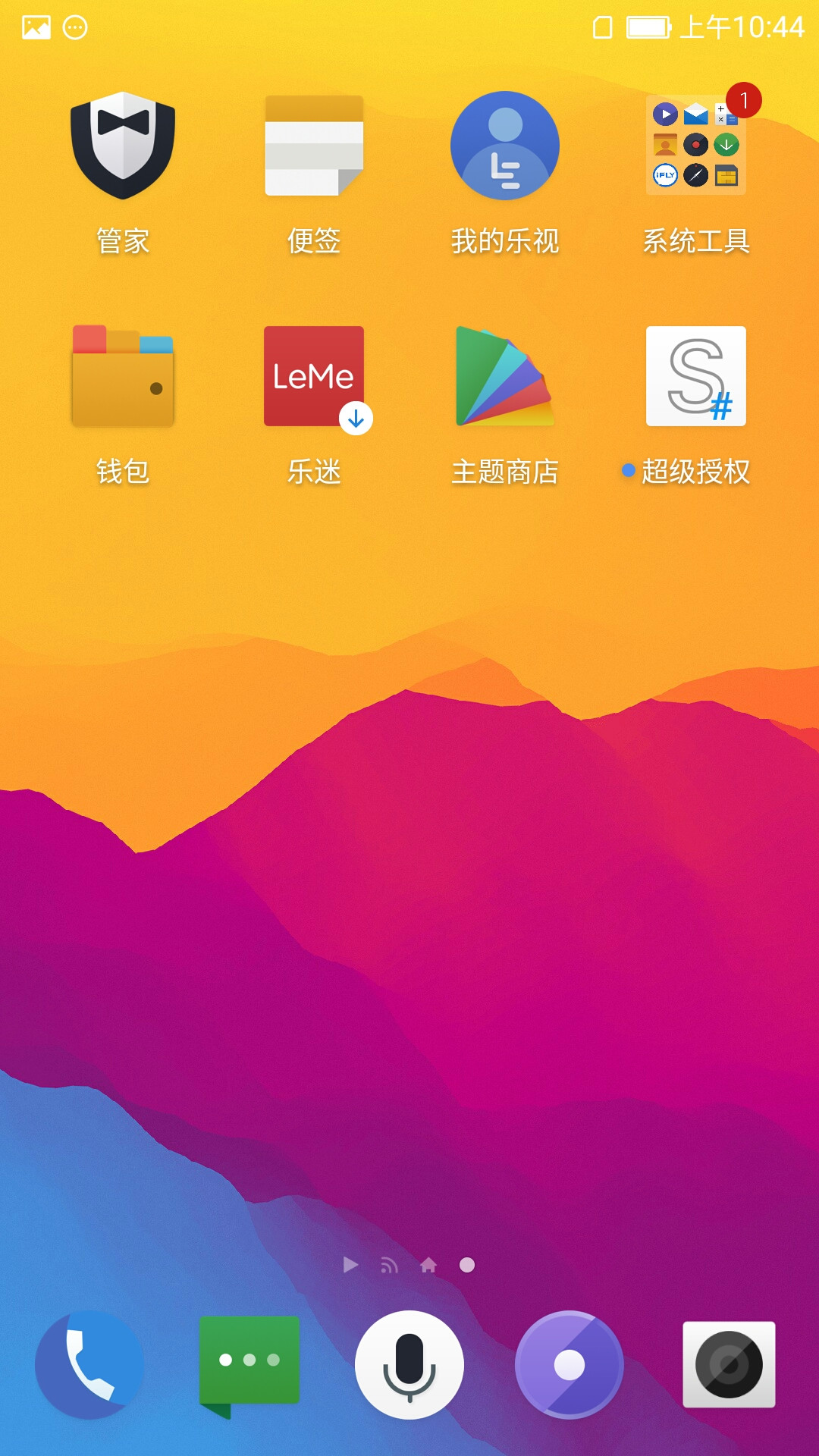Open 超级授权 superuser app
This screenshot has height=1456, width=819.
pos(696,377)
